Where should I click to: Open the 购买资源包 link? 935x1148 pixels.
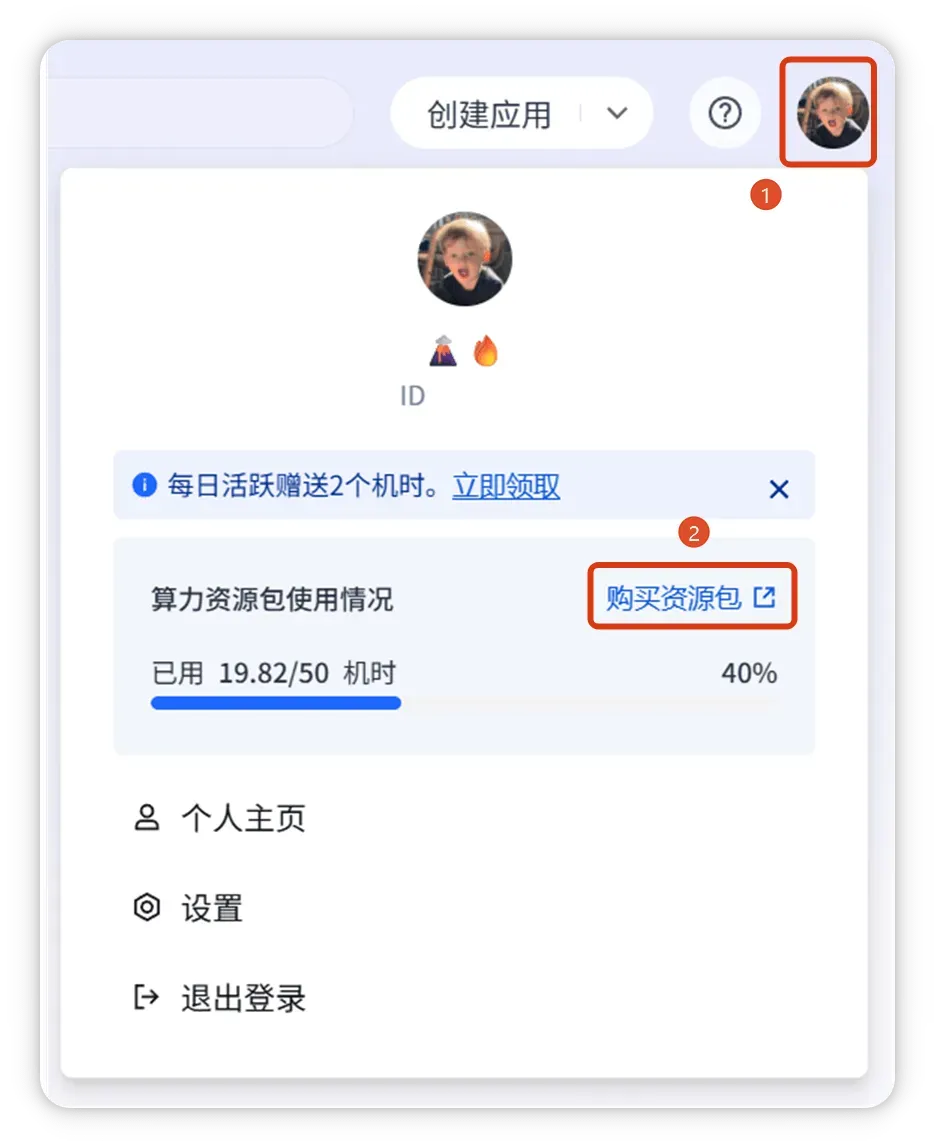(690, 598)
